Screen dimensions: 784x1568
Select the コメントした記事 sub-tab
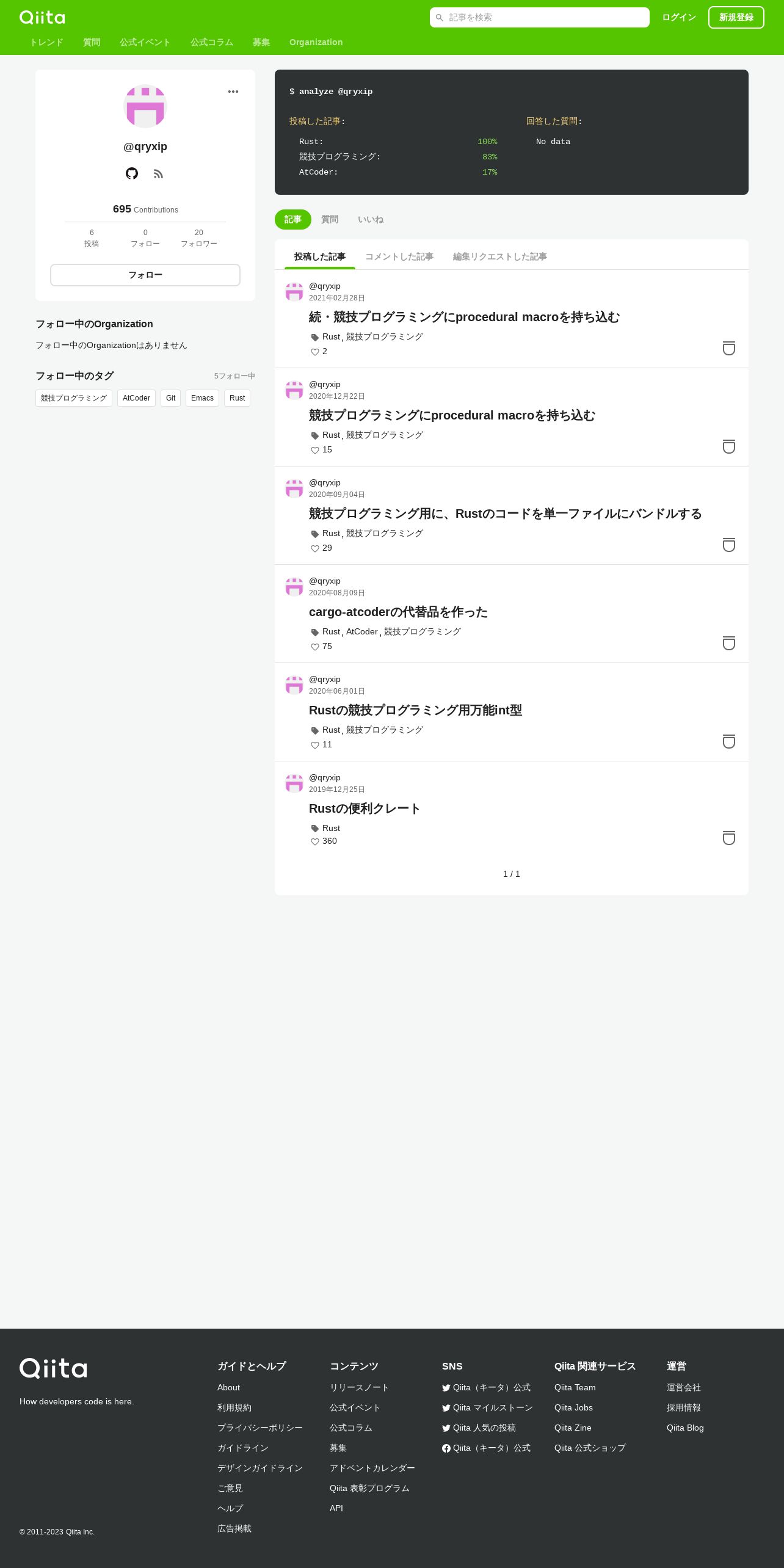tap(399, 256)
